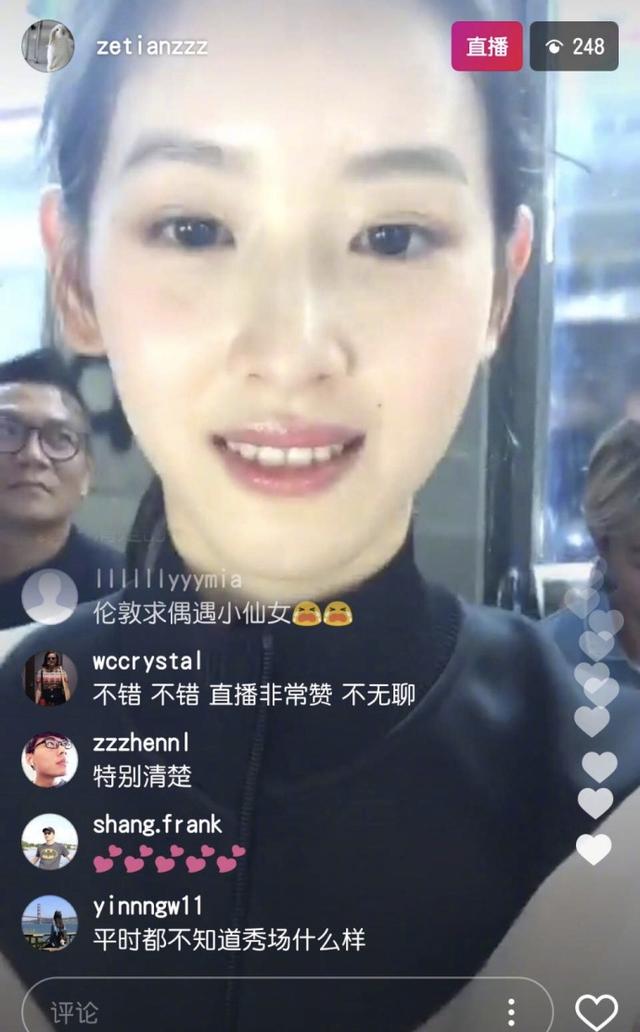Screen dimensions: 640x1032
Task: Send a heart like
Action: (597, 1010)
